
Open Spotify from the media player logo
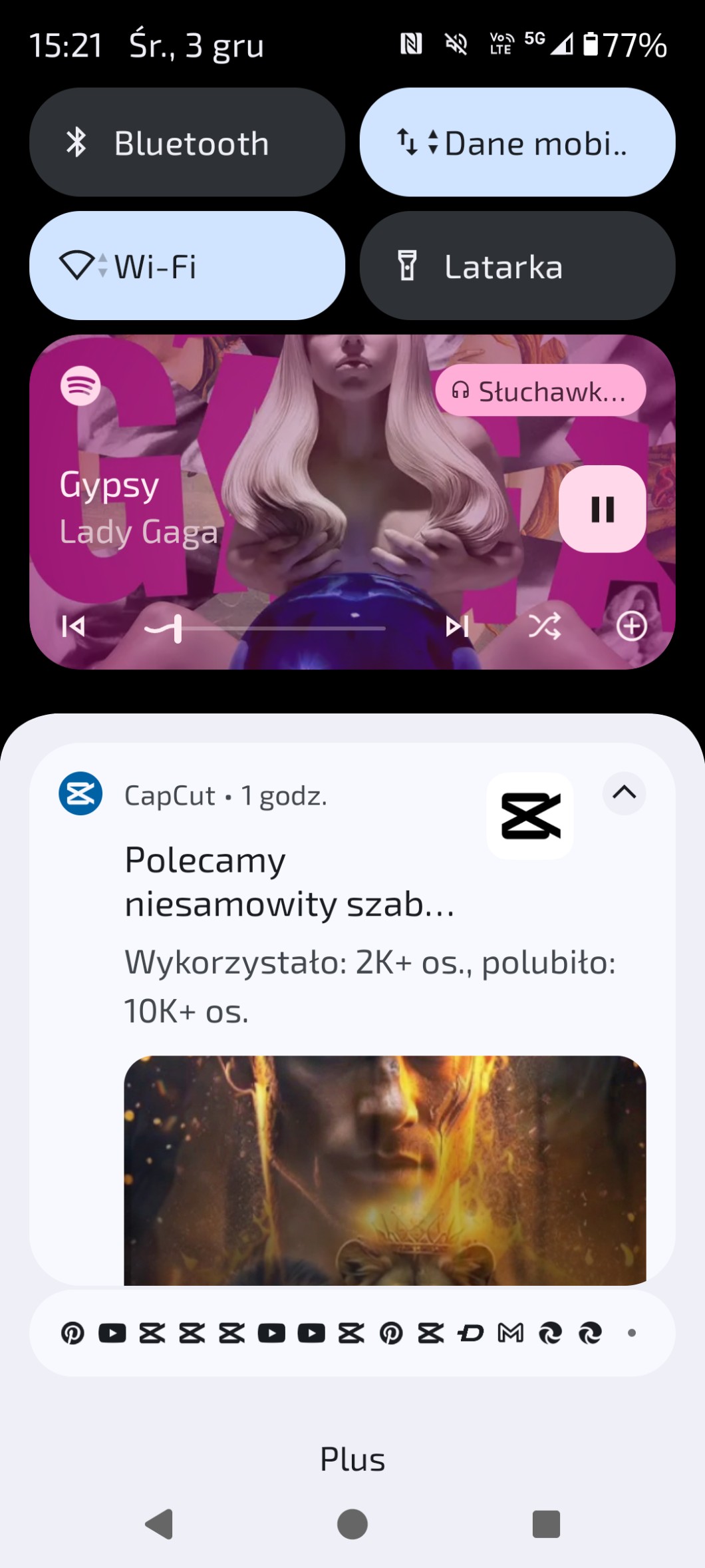click(x=80, y=385)
